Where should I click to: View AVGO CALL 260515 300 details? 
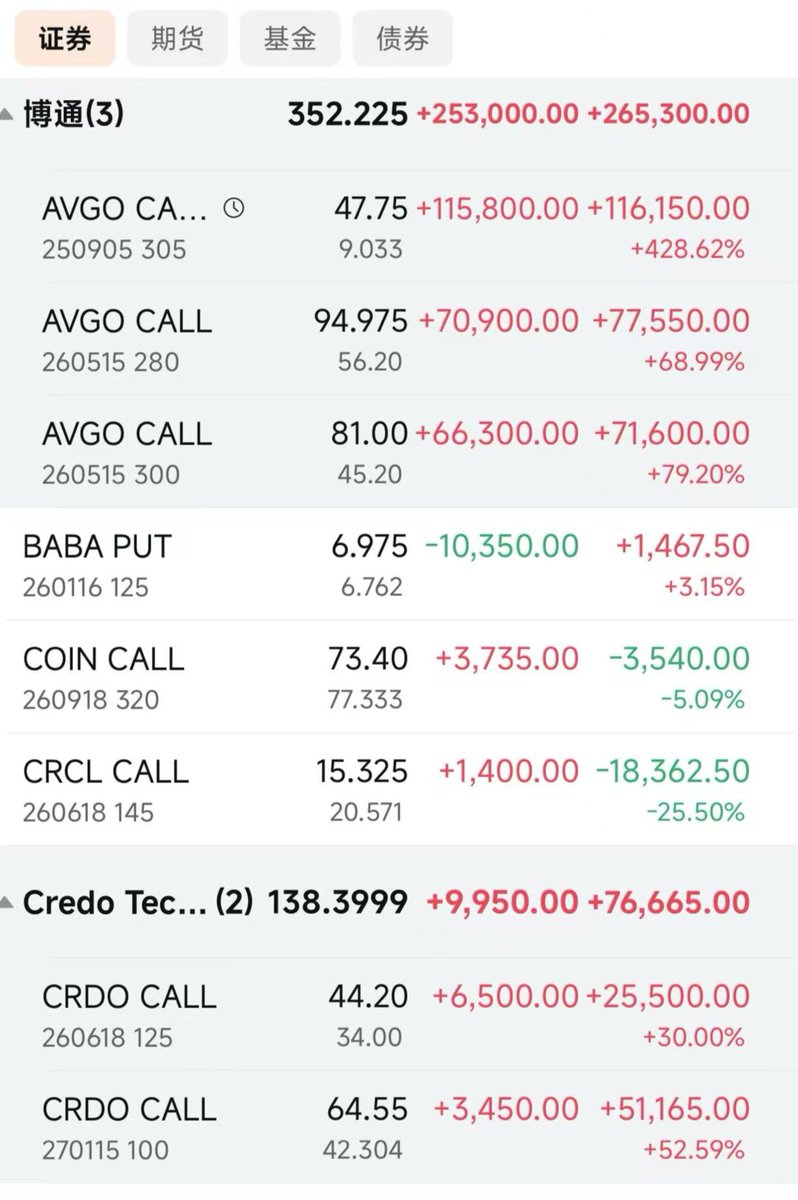[x=127, y=451]
